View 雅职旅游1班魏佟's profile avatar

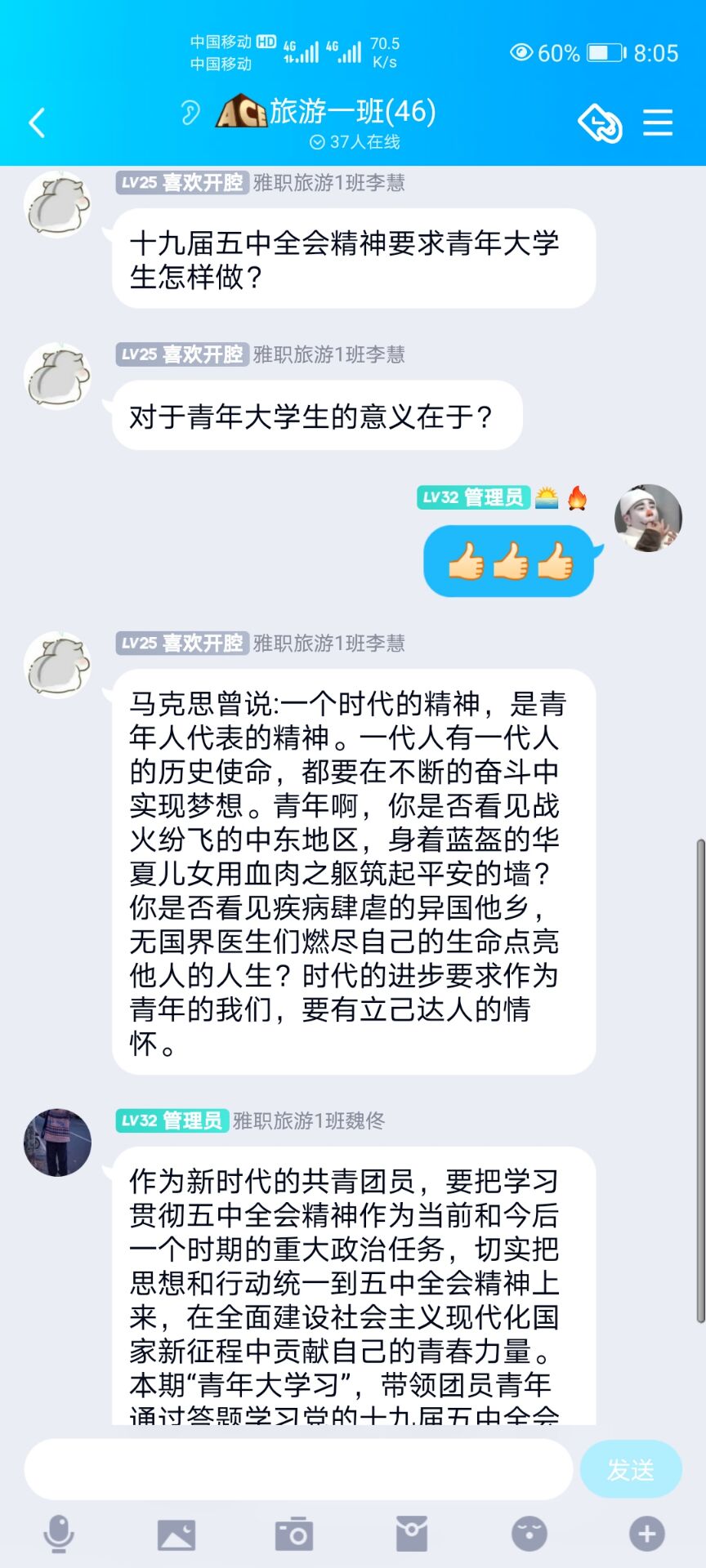(57, 1143)
